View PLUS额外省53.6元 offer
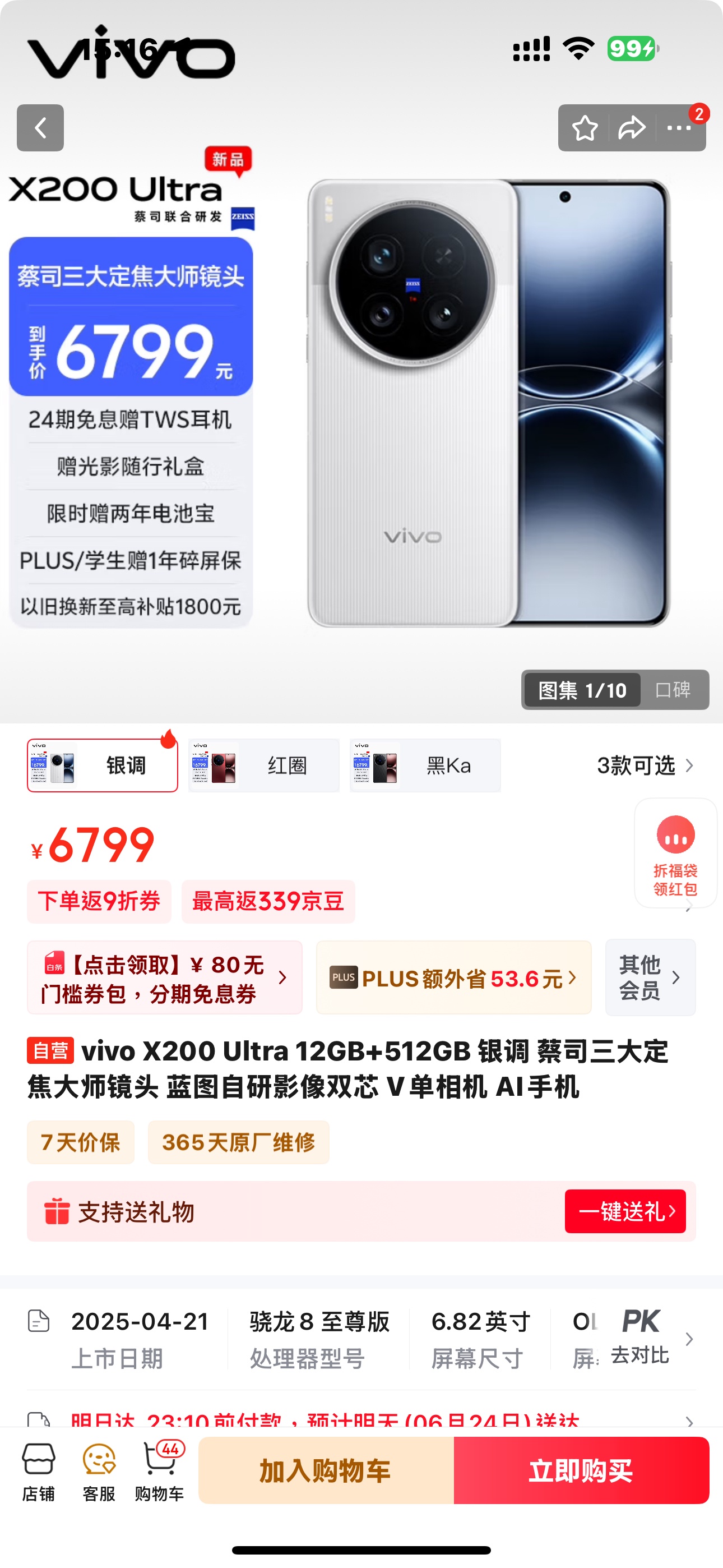The image size is (723, 1568). point(454,977)
